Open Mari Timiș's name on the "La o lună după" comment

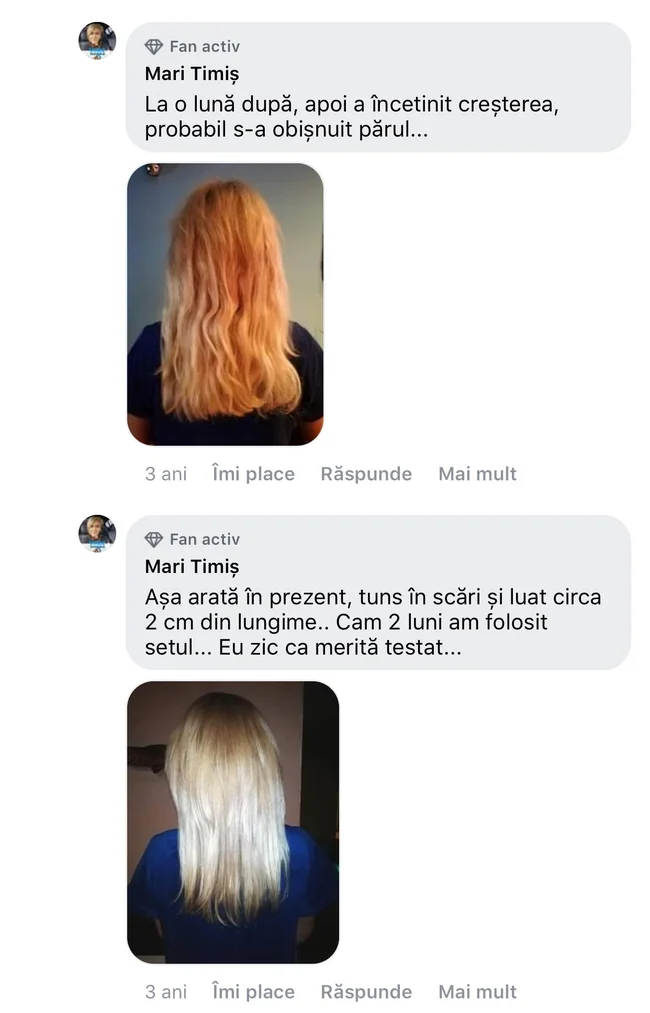[192, 74]
